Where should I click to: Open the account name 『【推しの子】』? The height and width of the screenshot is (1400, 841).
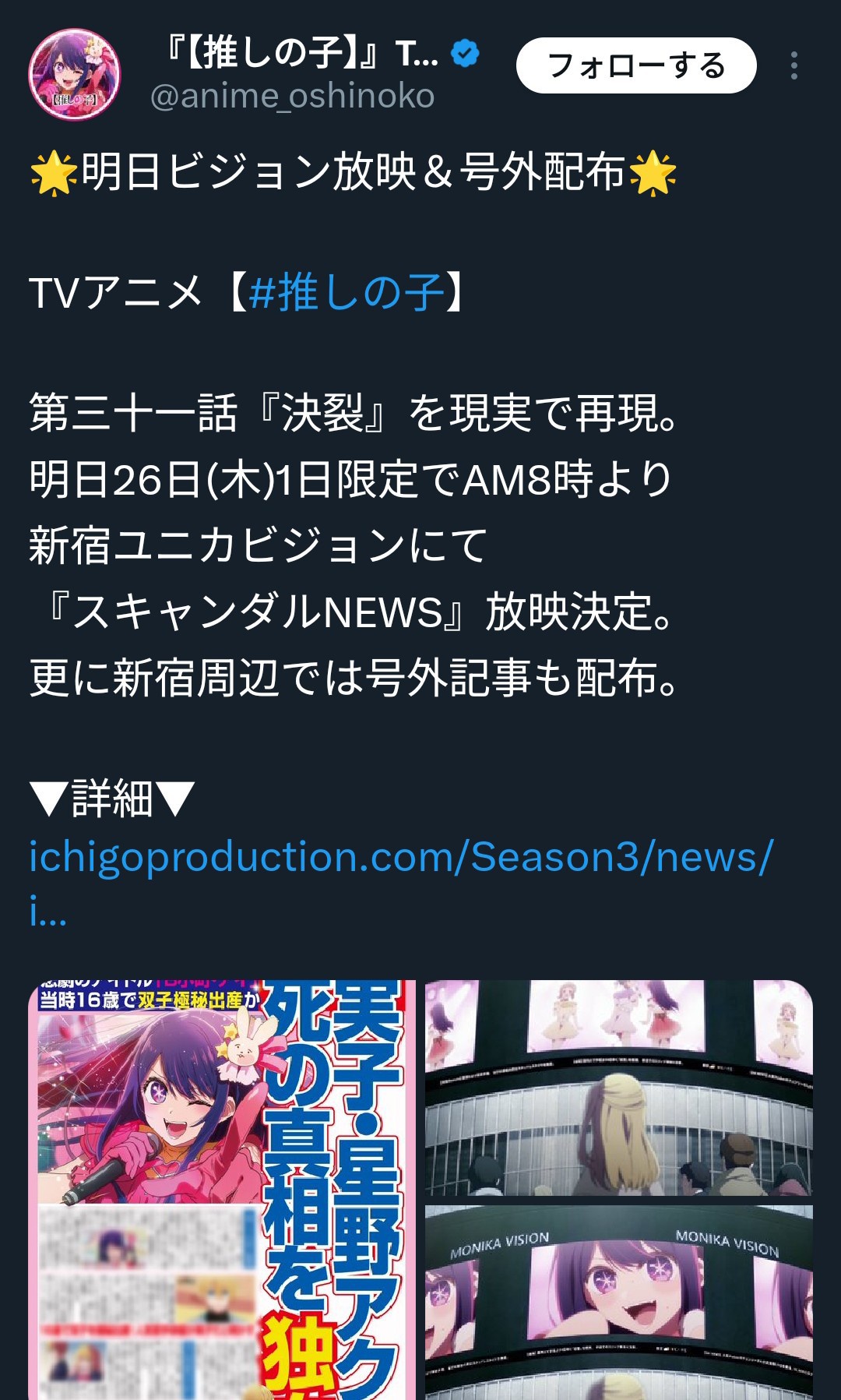click(x=300, y=55)
